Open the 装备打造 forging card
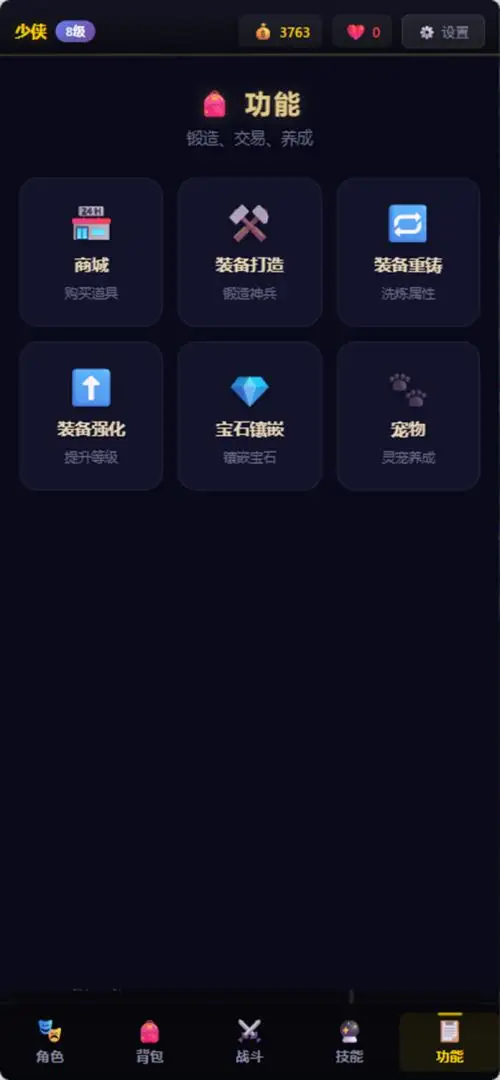Image resolution: width=500 pixels, height=1080 pixels. pos(249,251)
